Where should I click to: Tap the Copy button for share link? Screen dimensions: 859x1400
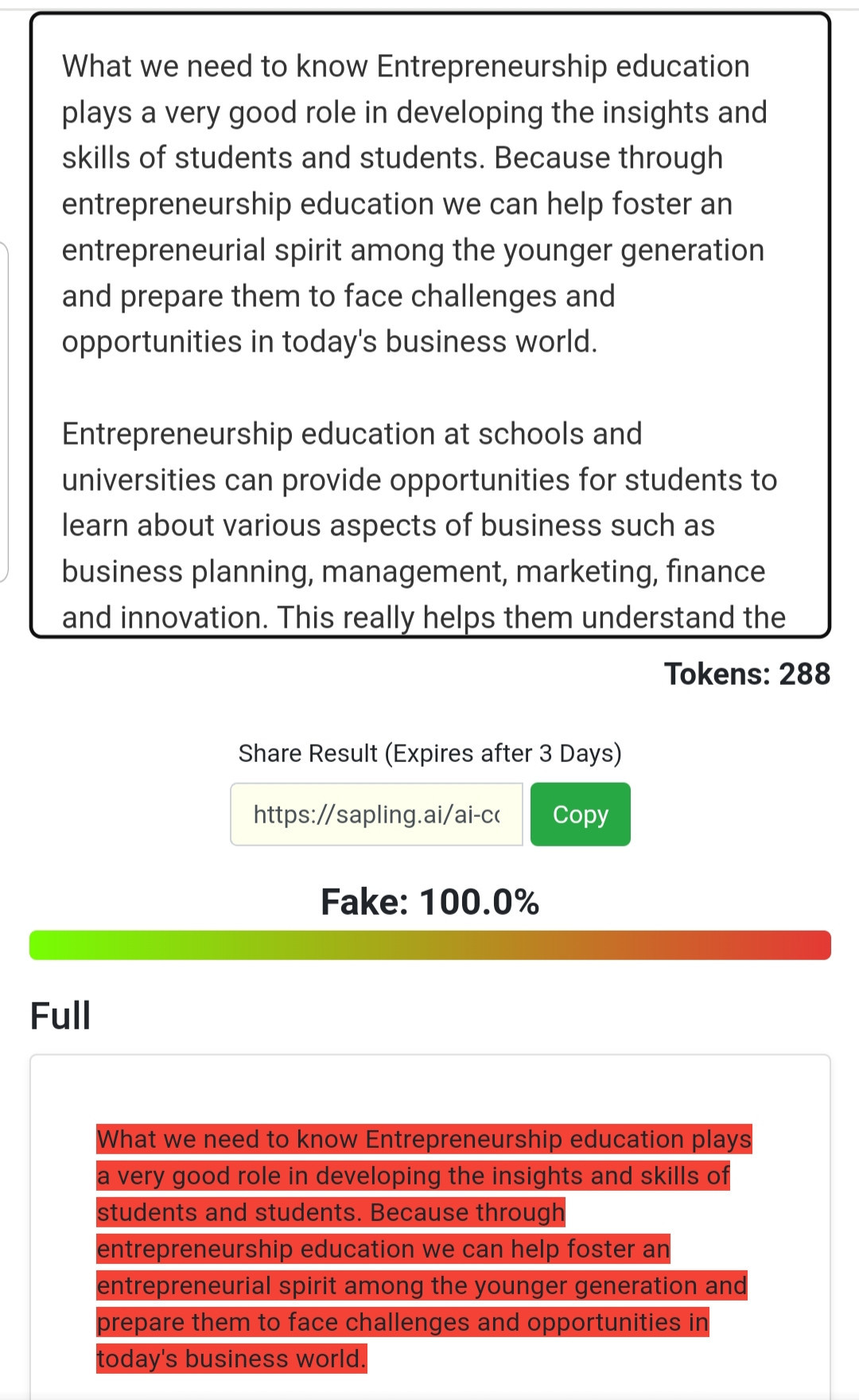[580, 814]
